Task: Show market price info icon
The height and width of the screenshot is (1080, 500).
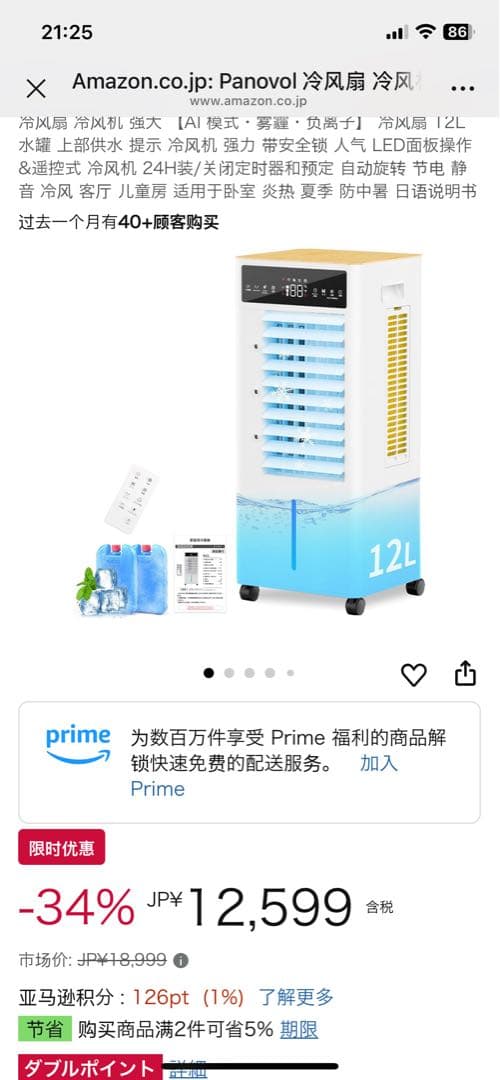Action: pyautogui.click(x=180, y=960)
